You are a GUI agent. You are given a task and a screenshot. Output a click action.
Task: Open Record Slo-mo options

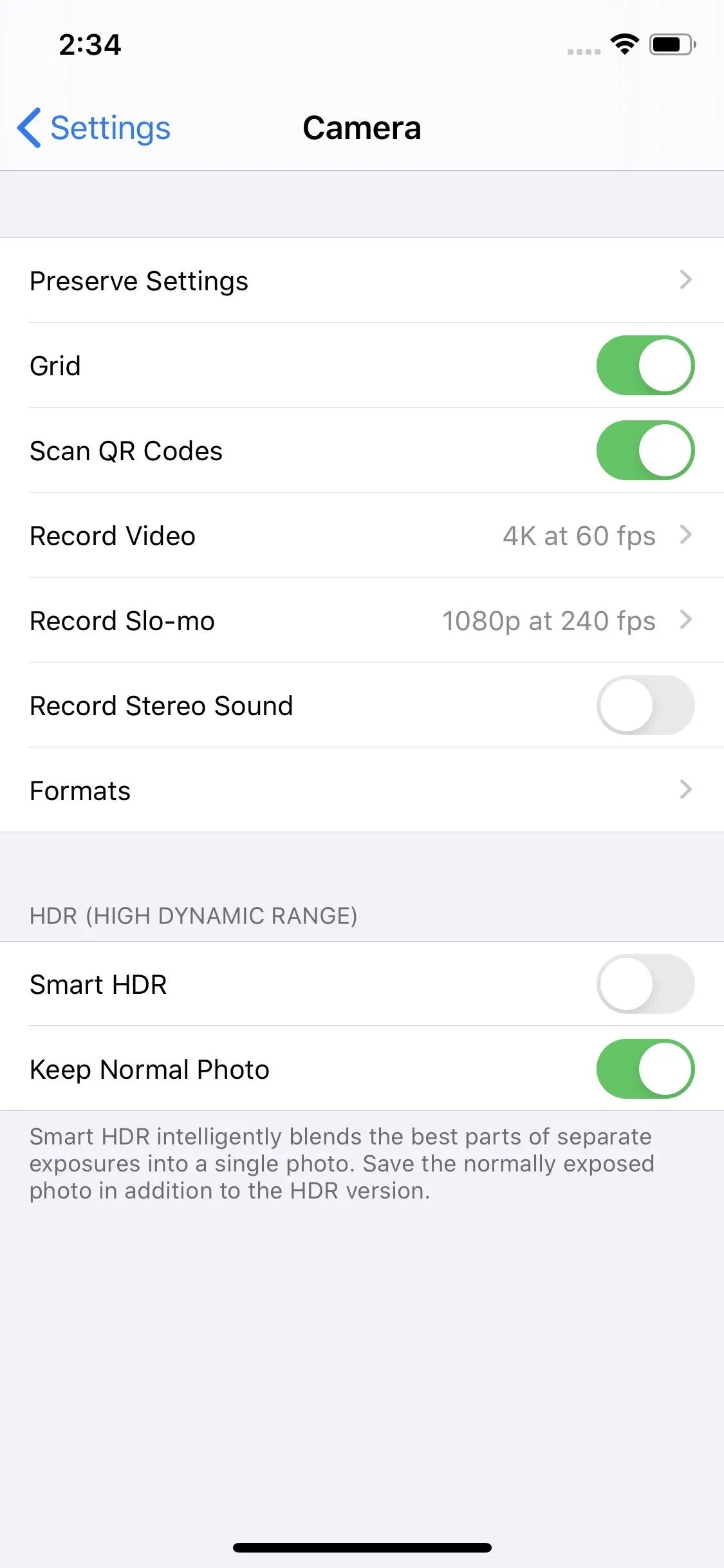pyautogui.click(x=362, y=621)
